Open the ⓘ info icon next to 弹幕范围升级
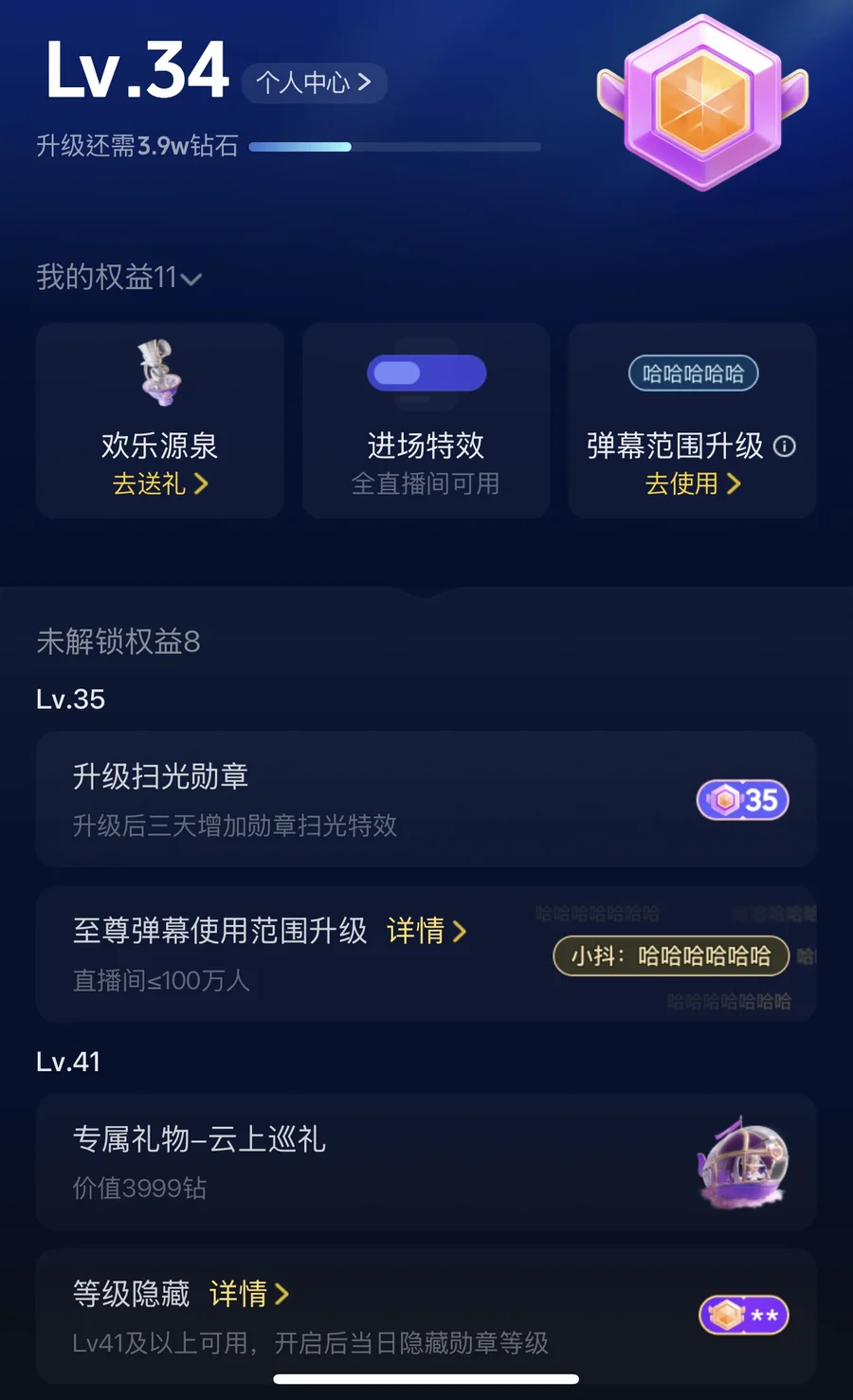 (785, 446)
